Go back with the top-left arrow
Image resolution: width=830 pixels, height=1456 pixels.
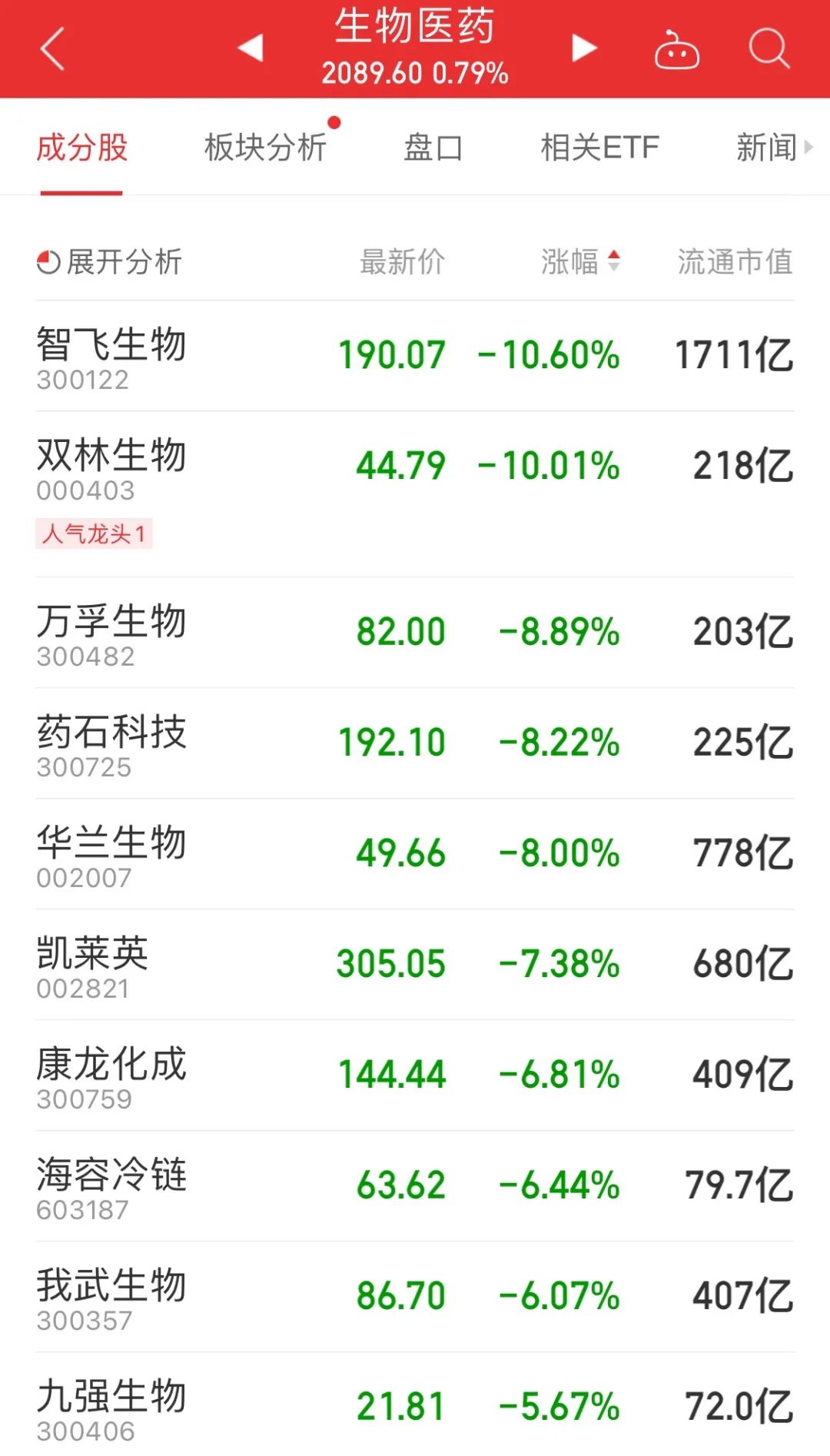[x=52, y=49]
